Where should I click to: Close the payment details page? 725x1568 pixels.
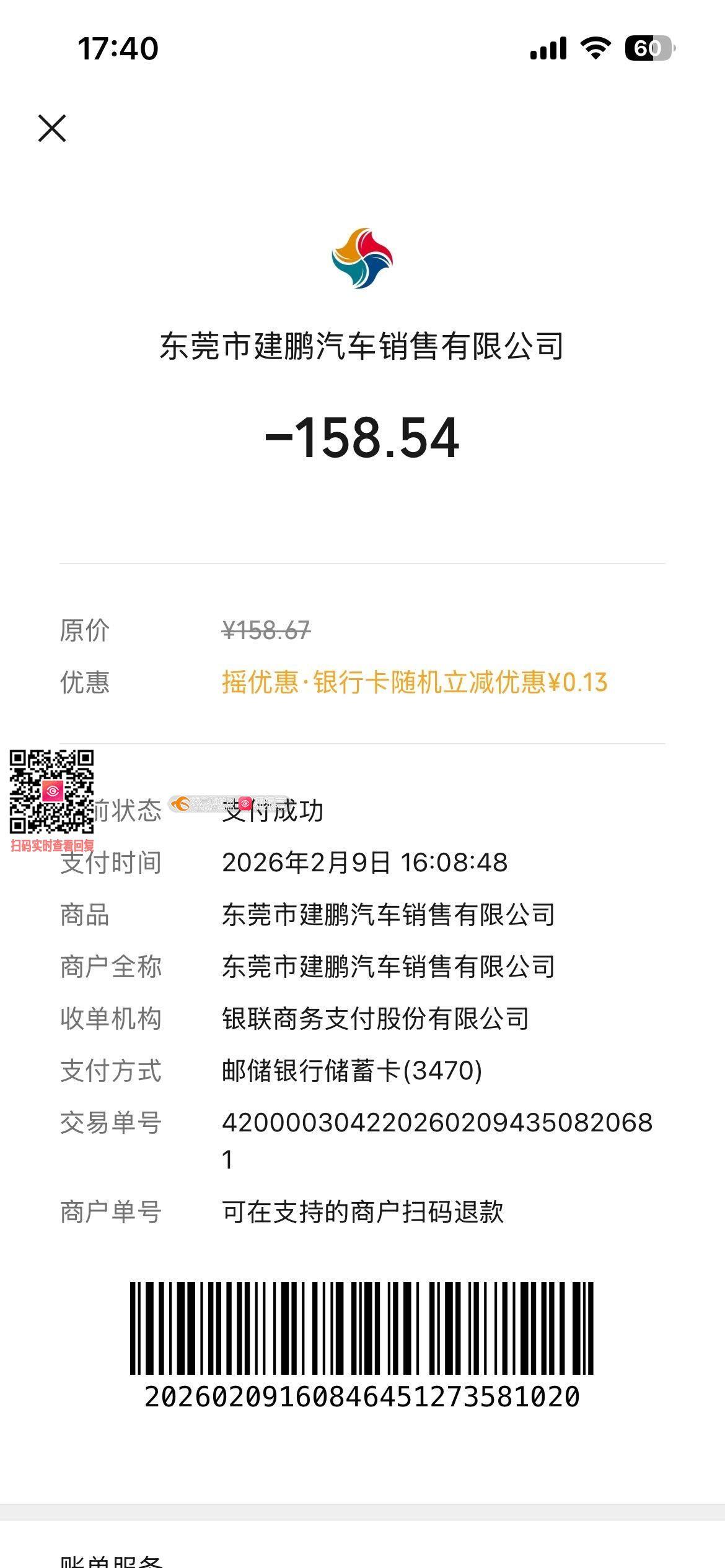pyautogui.click(x=52, y=128)
